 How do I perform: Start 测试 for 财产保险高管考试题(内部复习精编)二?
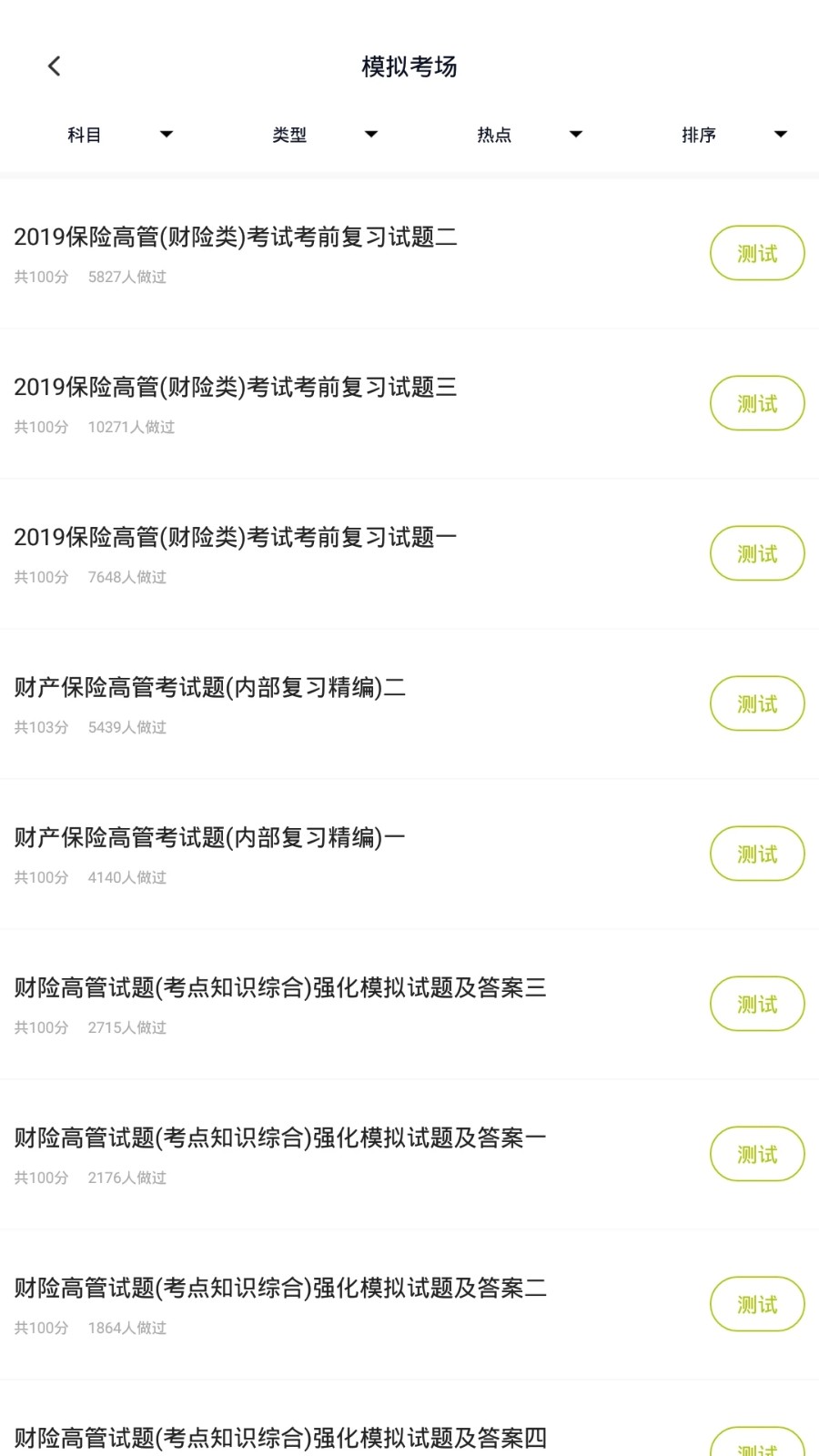(x=757, y=703)
